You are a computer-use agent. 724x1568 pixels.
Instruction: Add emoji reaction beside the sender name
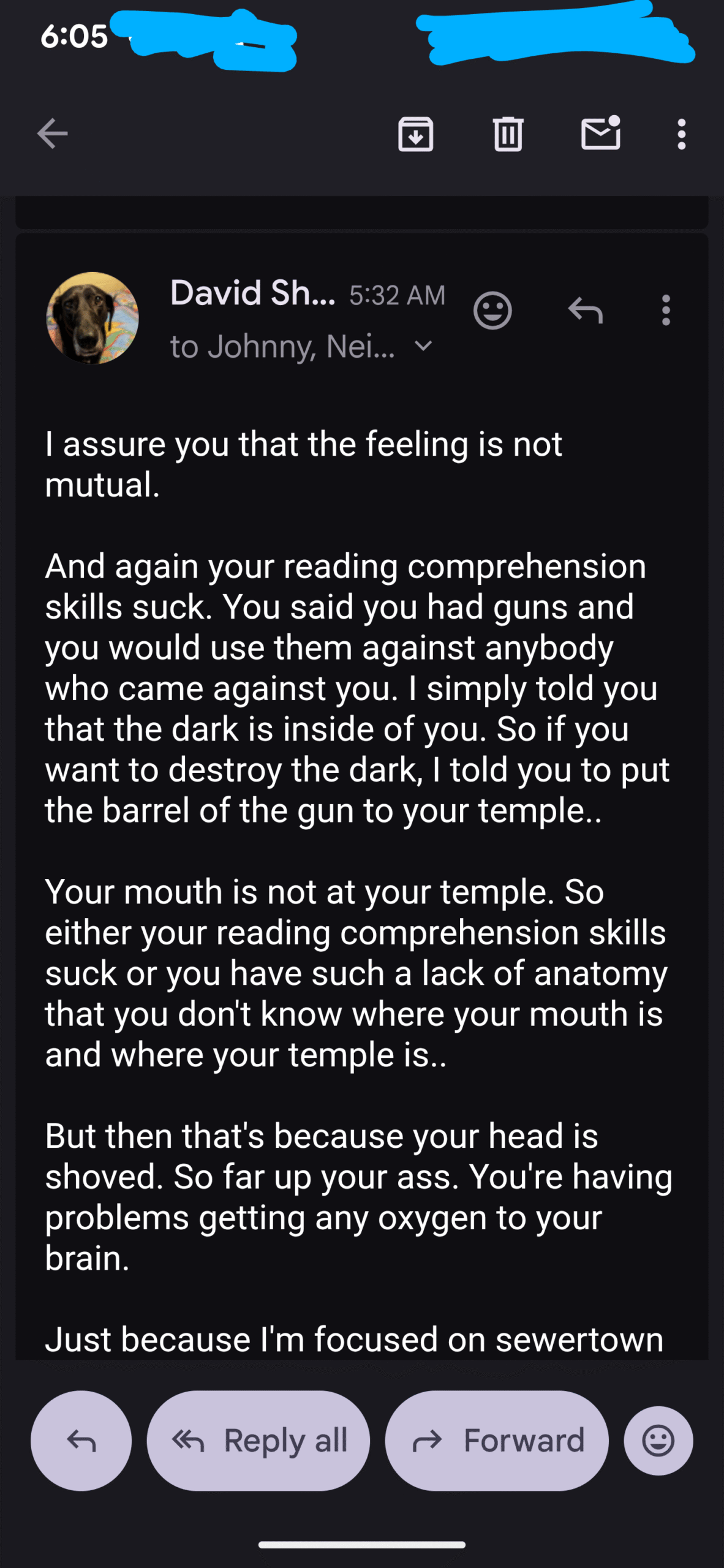click(492, 311)
